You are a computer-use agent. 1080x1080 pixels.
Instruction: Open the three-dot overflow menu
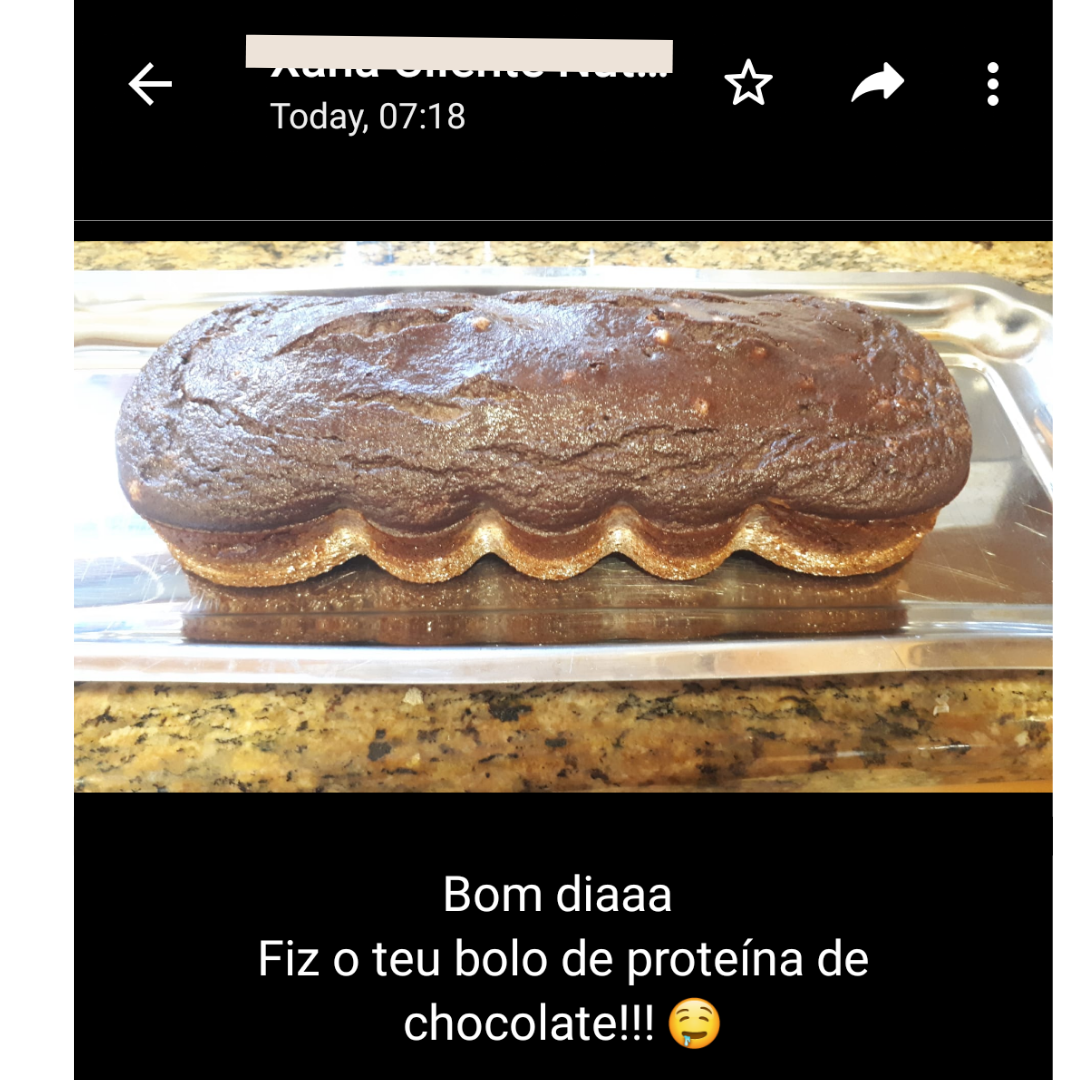tap(992, 84)
